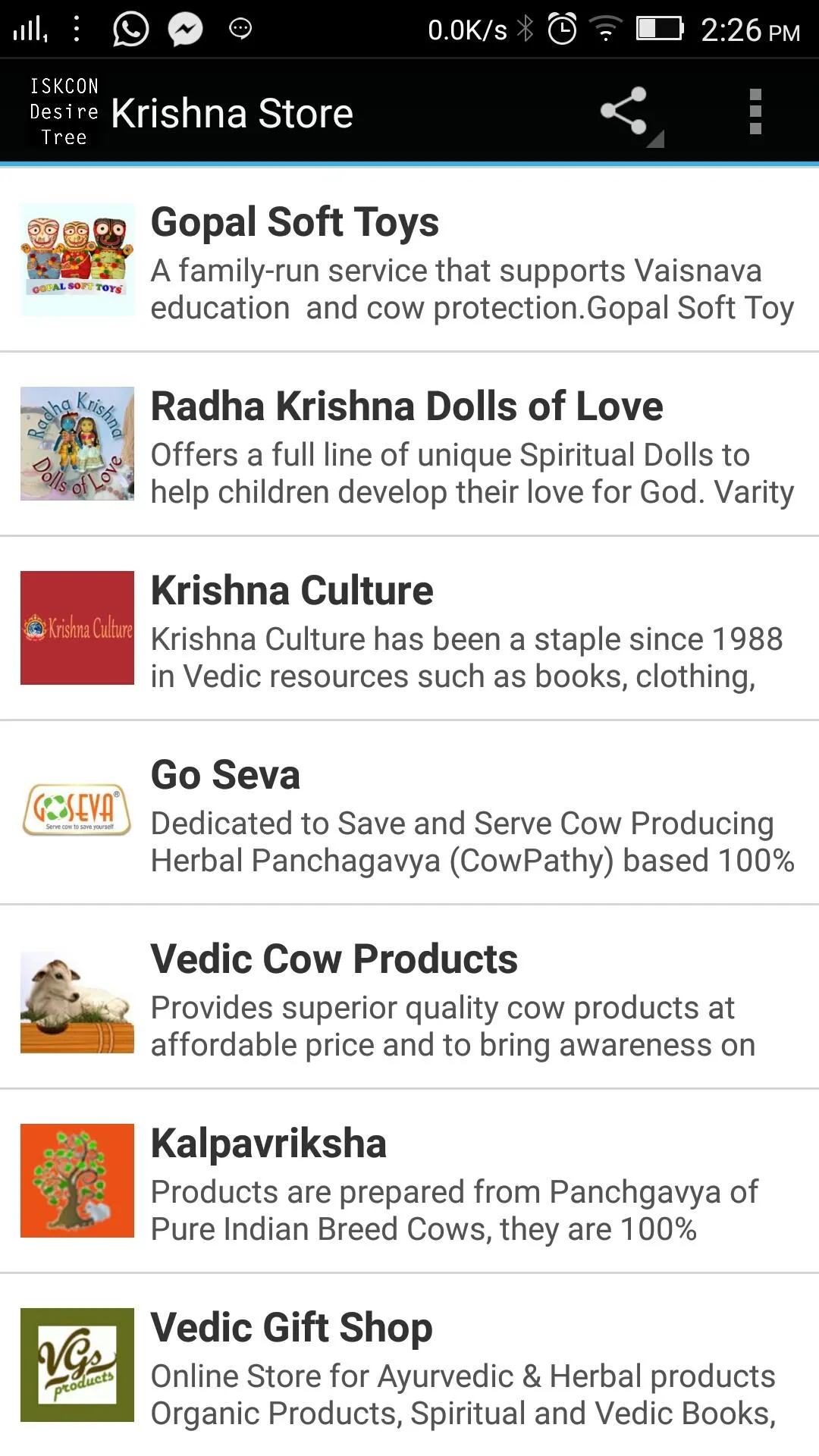This screenshot has height=1456, width=819.
Task: Open the Vedic Gift Shop entry
Action: pos(409,1365)
